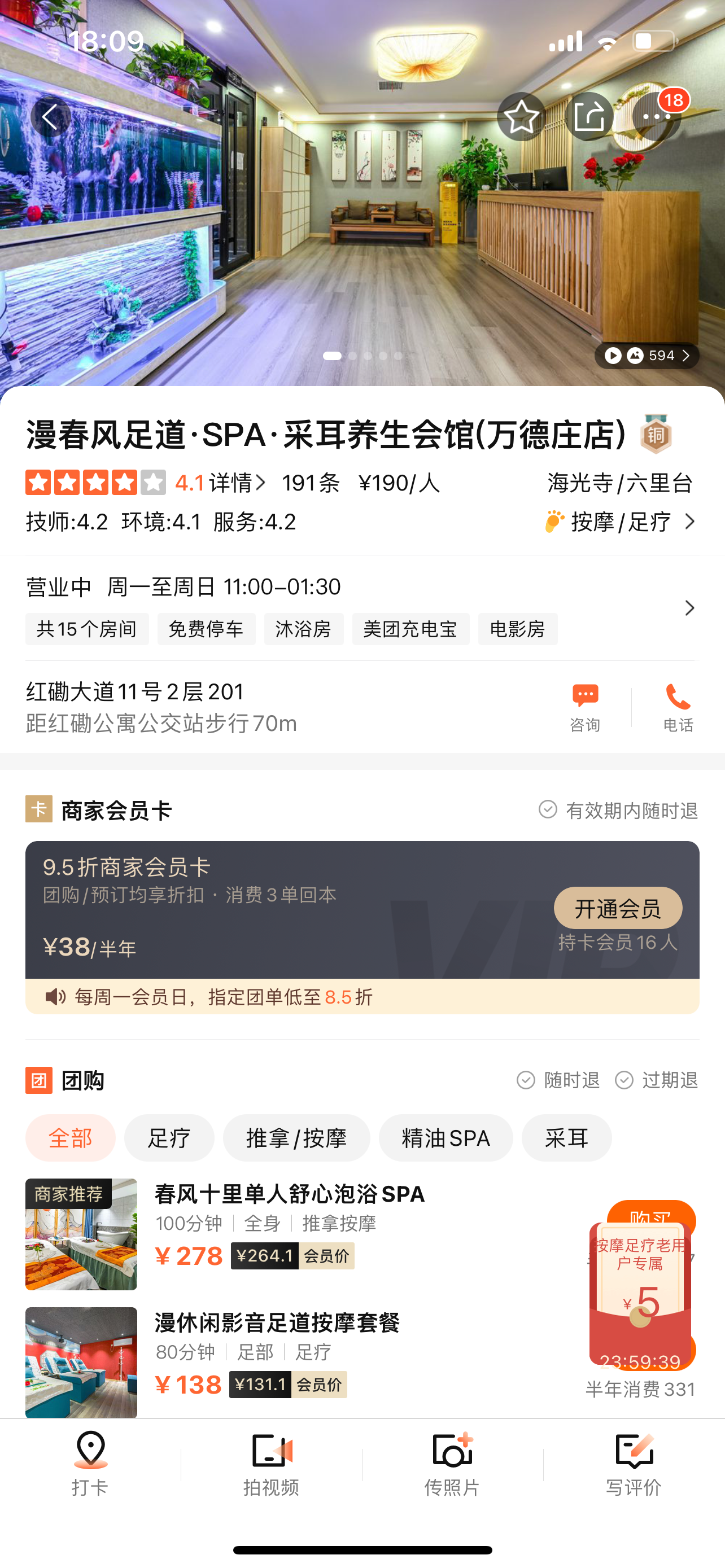Image resolution: width=725 pixels, height=1568 pixels.
Task: Expand business hours and facilities info
Action: point(689,607)
